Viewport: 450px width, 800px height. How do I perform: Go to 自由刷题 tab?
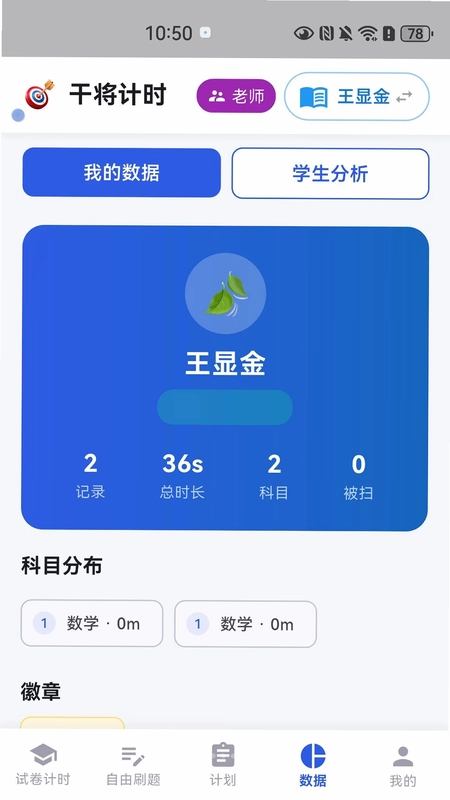(x=133, y=765)
